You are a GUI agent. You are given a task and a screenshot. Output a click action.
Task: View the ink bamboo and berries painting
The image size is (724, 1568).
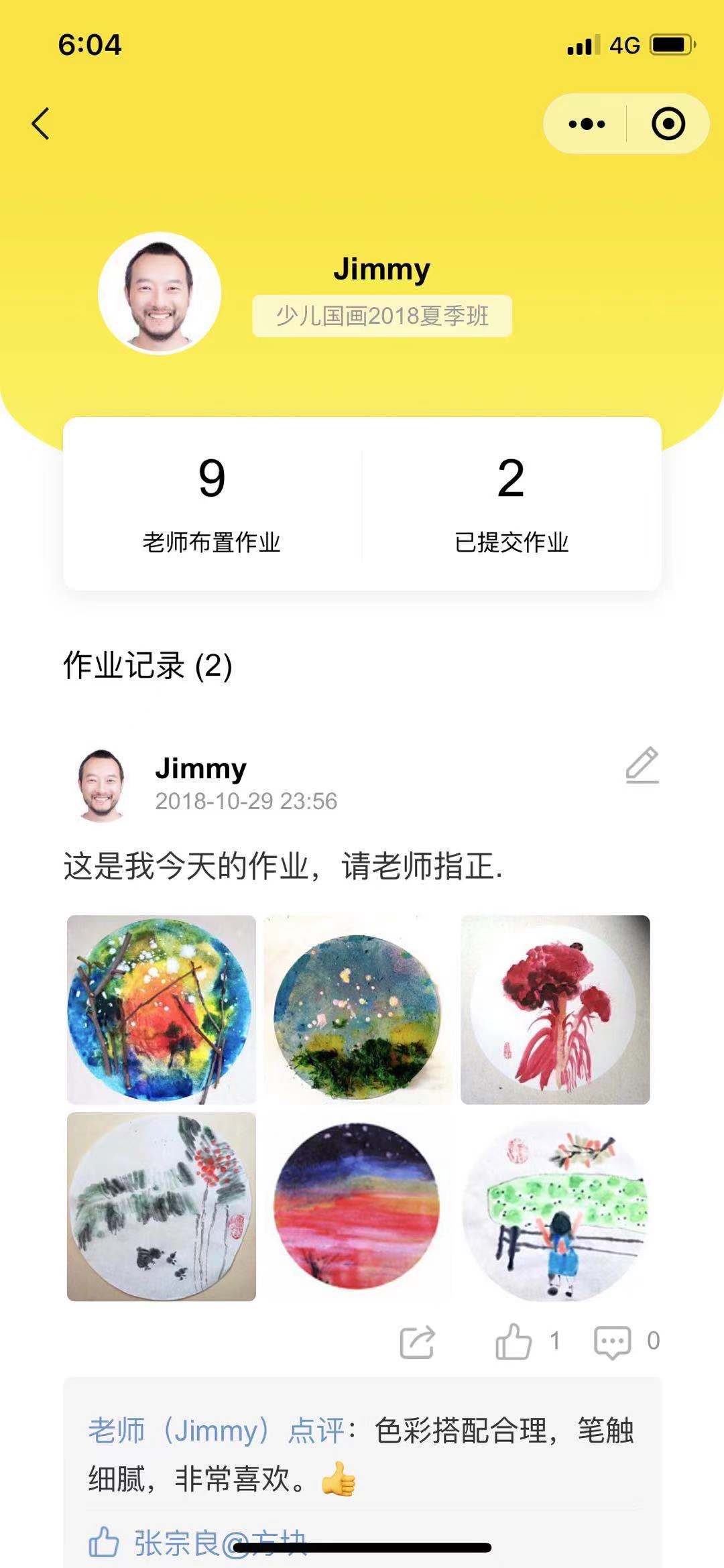(x=162, y=1207)
